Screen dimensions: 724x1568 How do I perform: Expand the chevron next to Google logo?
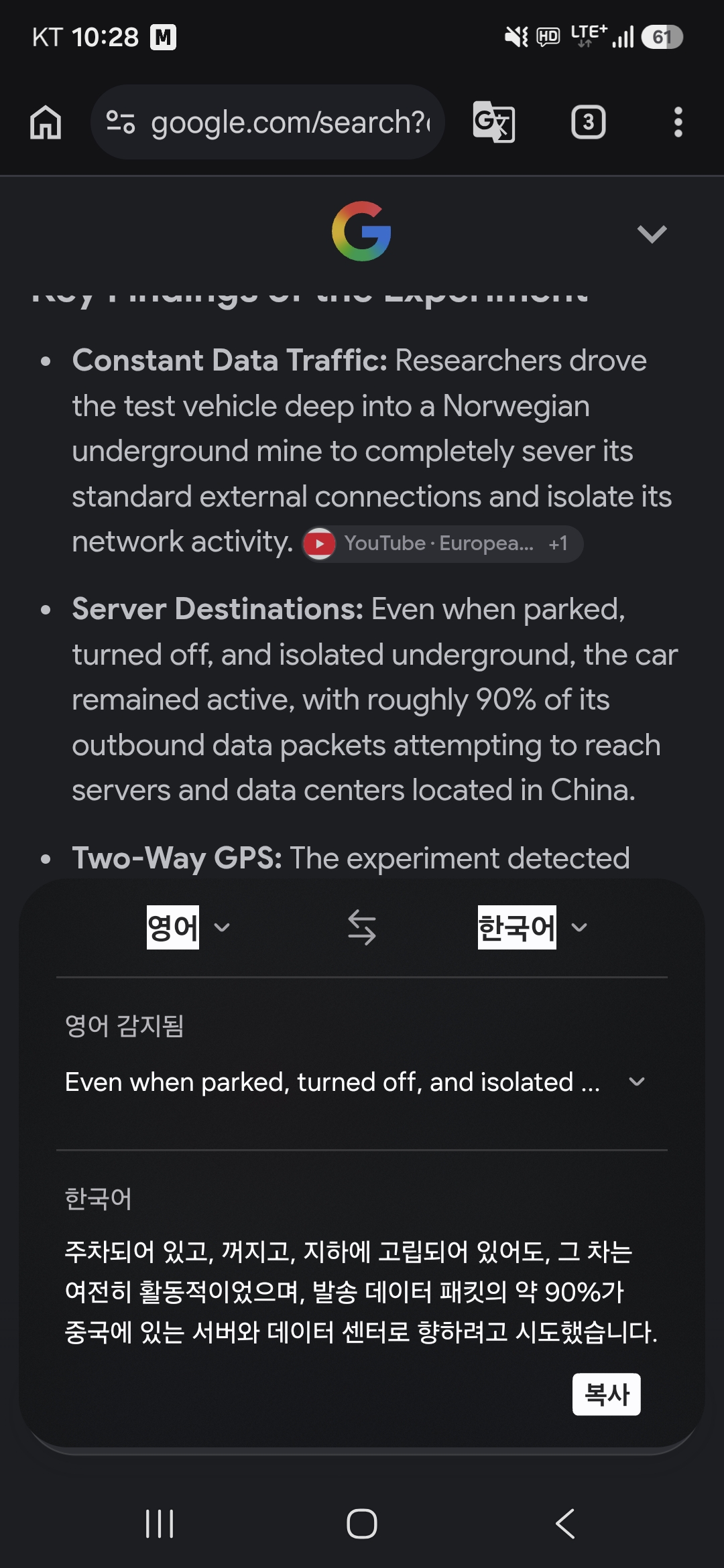click(652, 234)
